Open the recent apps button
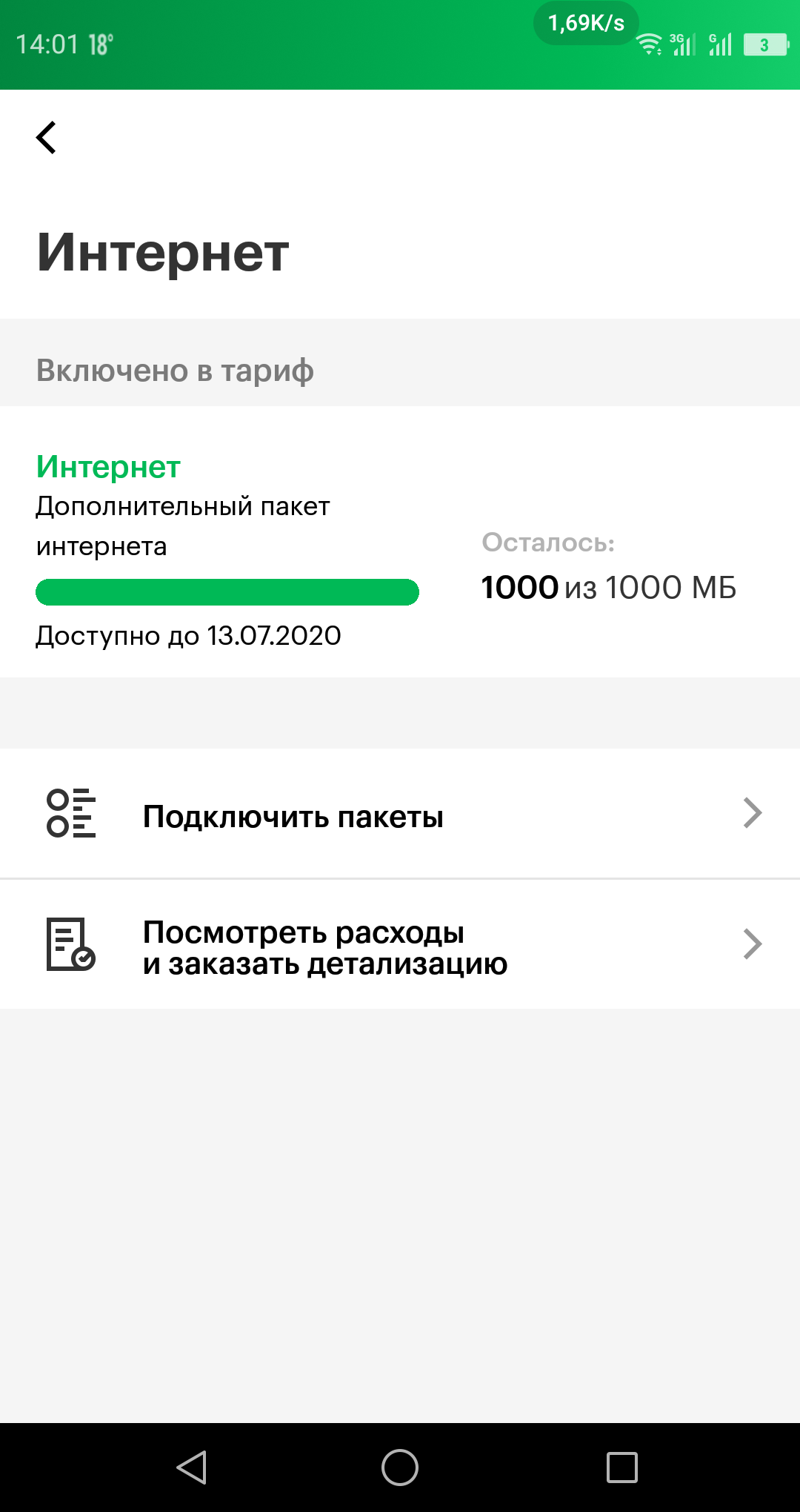800x1512 pixels. click(x=622, y=1468)
